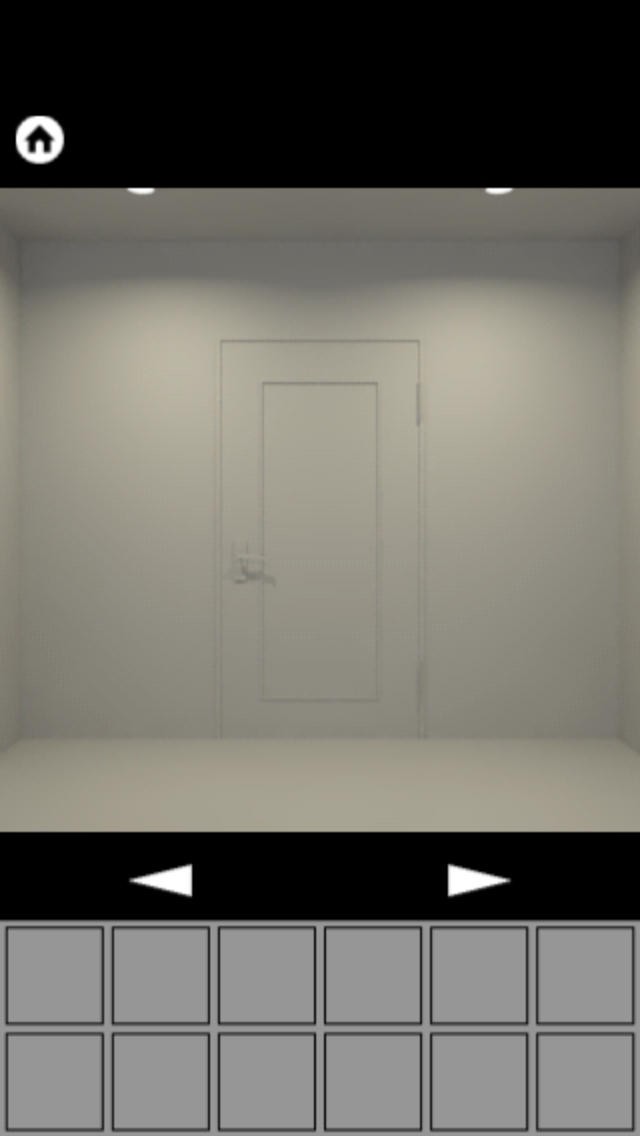The image size is (640, 1136).
Task: Turn view to the right with arrow
Action: click(478, 880)
